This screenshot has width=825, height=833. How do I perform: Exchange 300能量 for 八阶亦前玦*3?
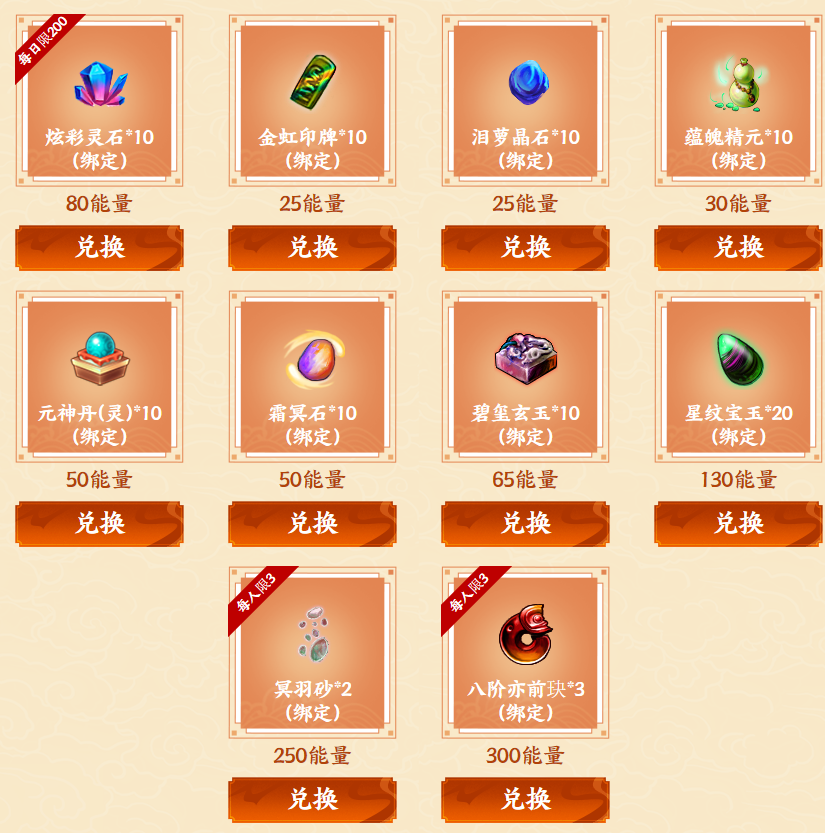[525, 799]
